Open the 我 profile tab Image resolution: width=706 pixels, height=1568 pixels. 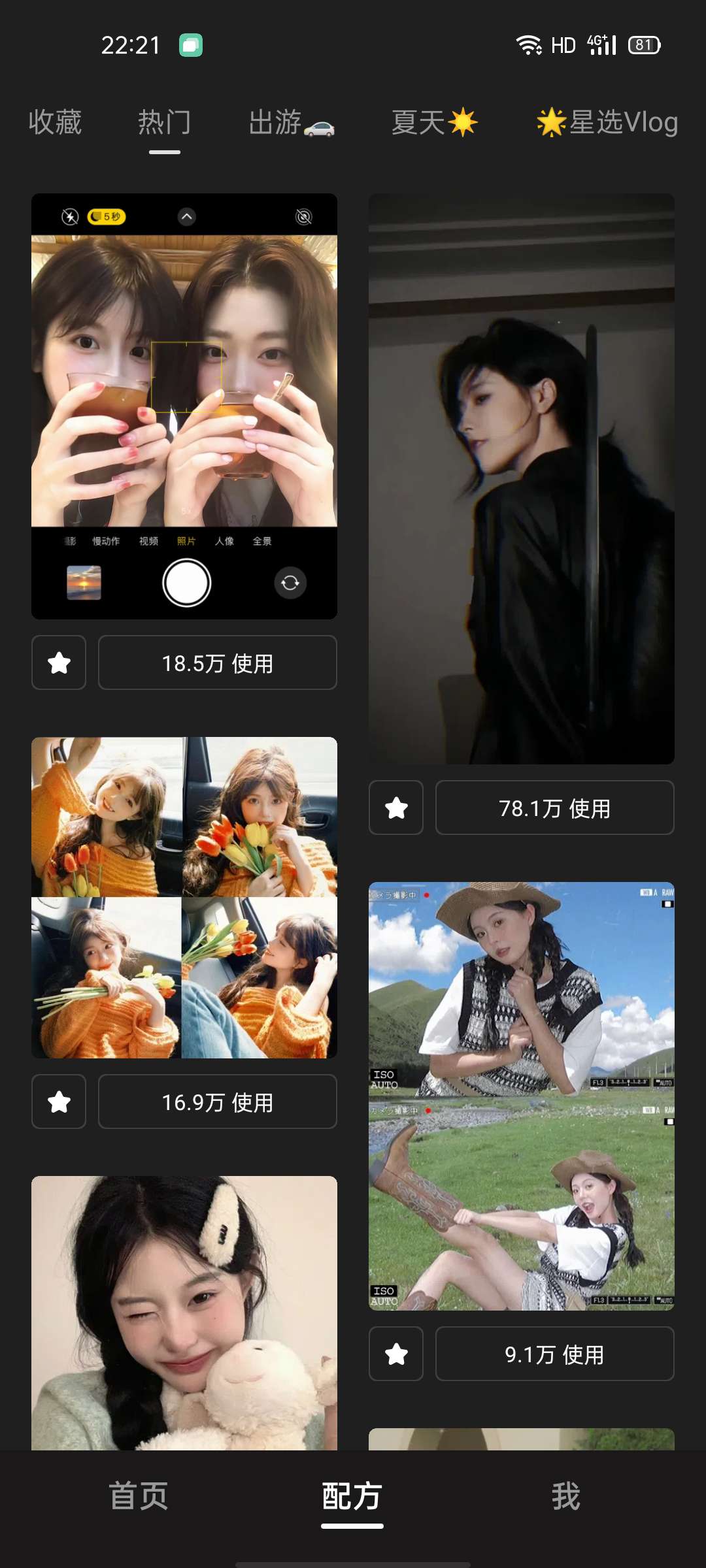(x=565, y=1496)
